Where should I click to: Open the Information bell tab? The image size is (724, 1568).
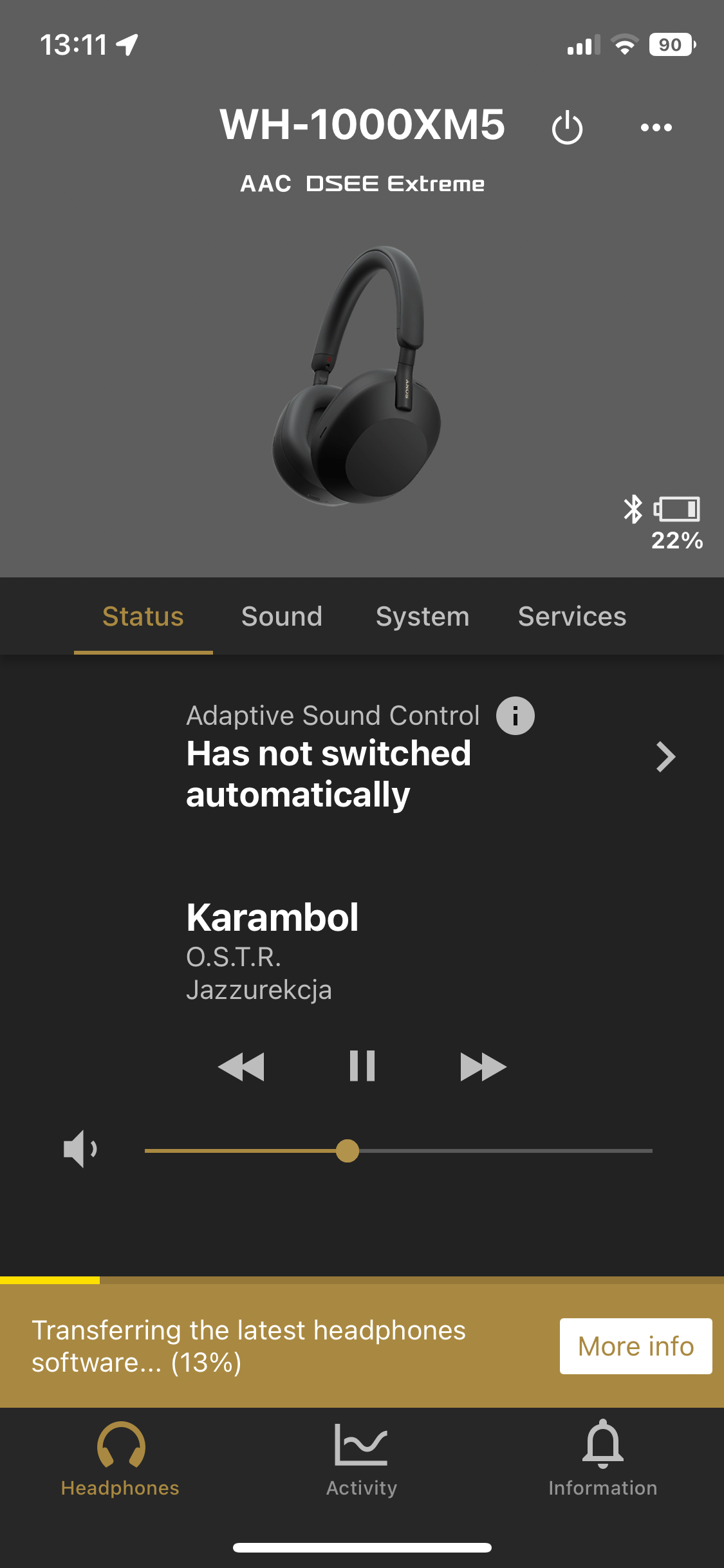click(x=602, y=1459)
